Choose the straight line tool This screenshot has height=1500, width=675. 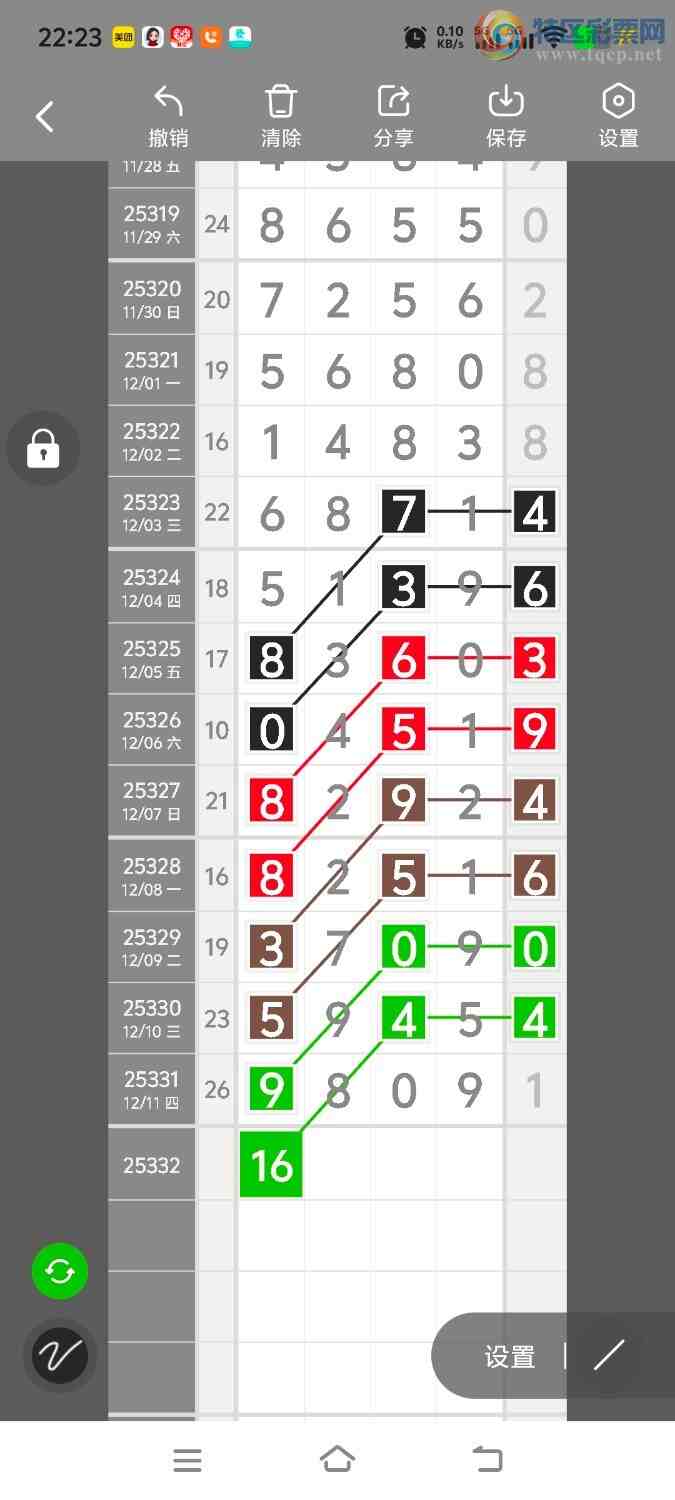click(x=608, y=1356)
